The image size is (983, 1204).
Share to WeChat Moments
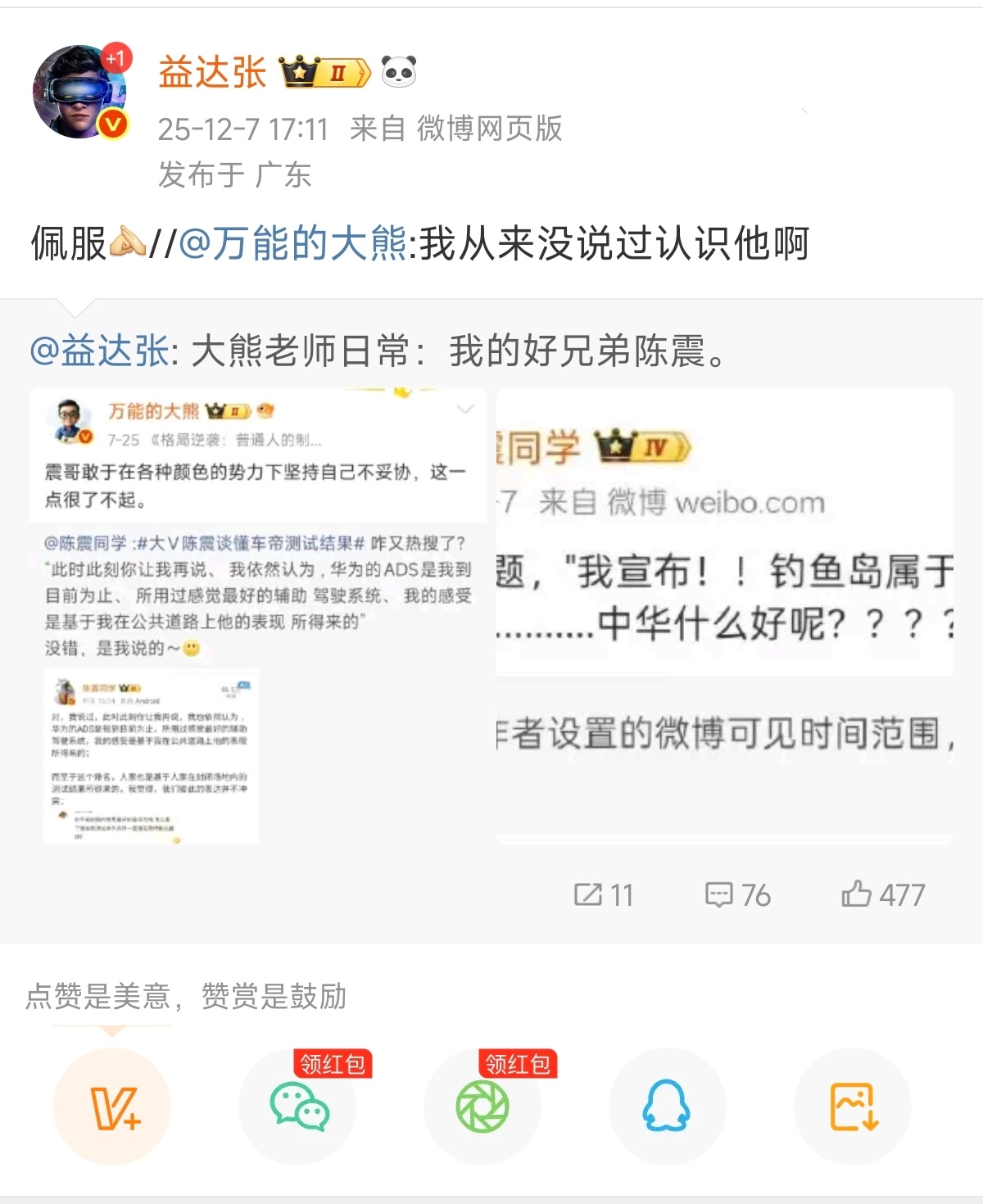(x=482, y=1107)
